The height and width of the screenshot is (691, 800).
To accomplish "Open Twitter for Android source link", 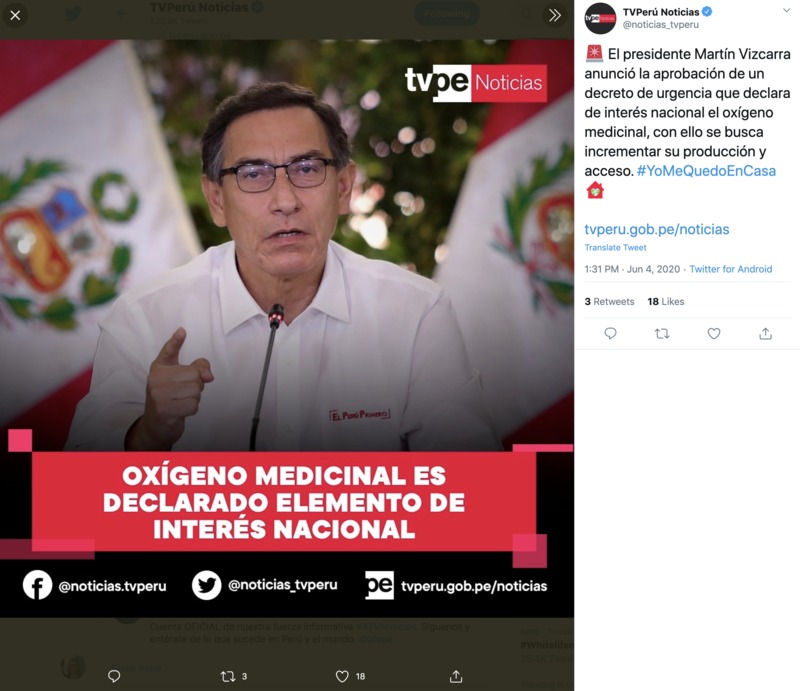I will point(730,269).
